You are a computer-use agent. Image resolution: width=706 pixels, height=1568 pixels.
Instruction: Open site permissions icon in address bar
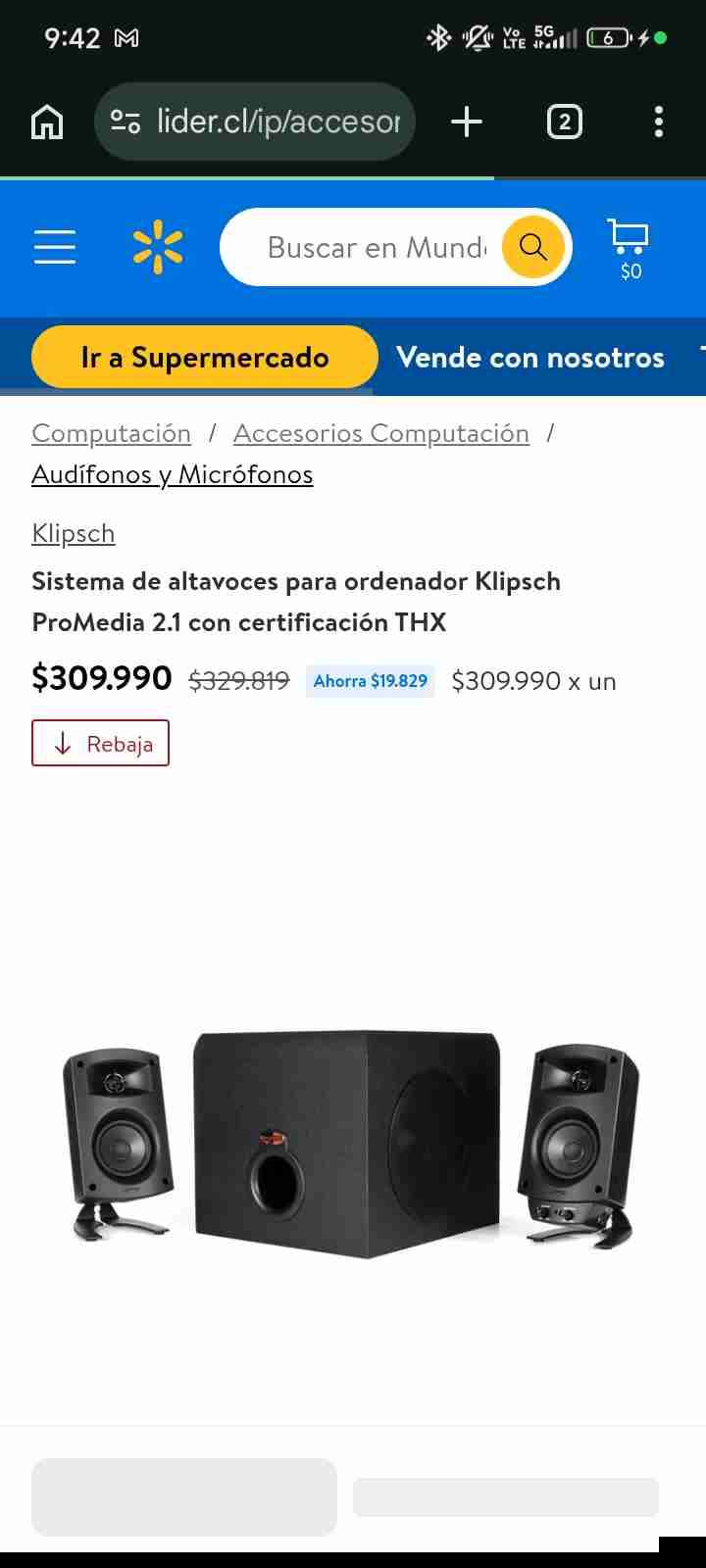(125, 121)
